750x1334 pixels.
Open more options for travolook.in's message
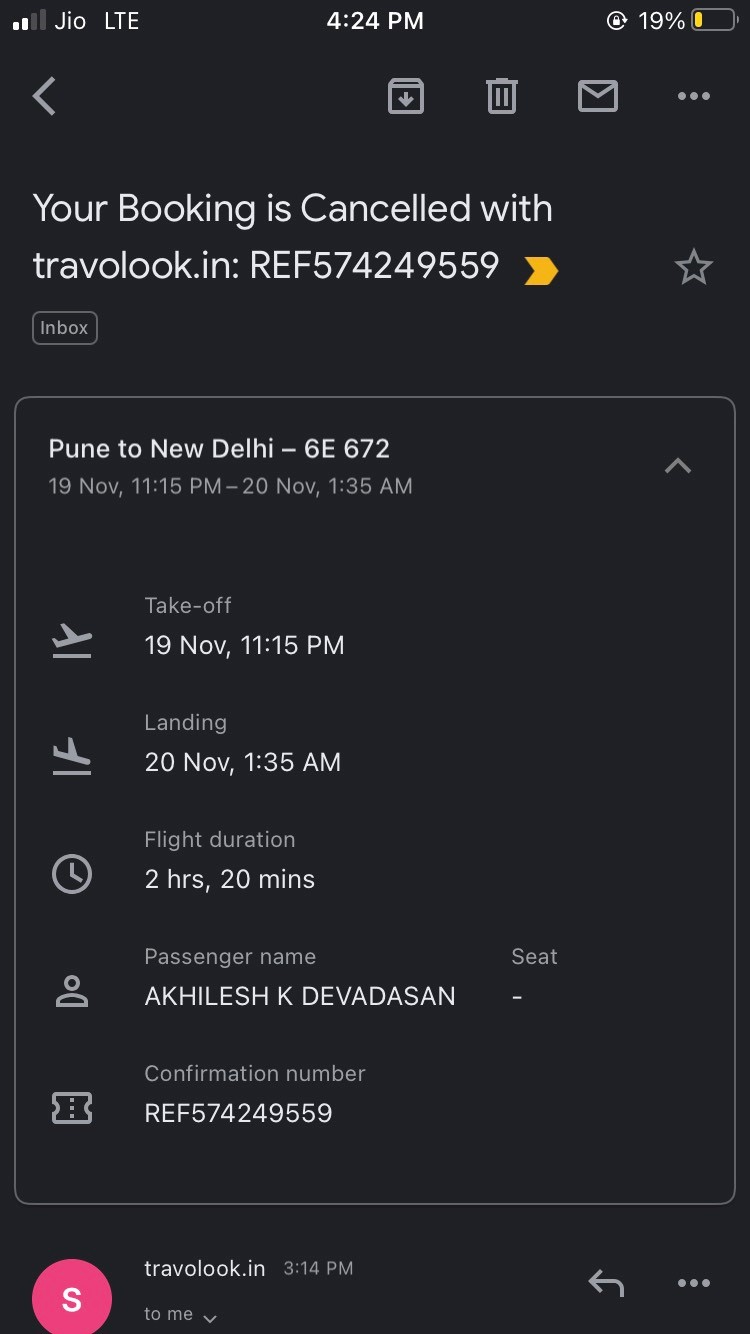click(693, 1283)
